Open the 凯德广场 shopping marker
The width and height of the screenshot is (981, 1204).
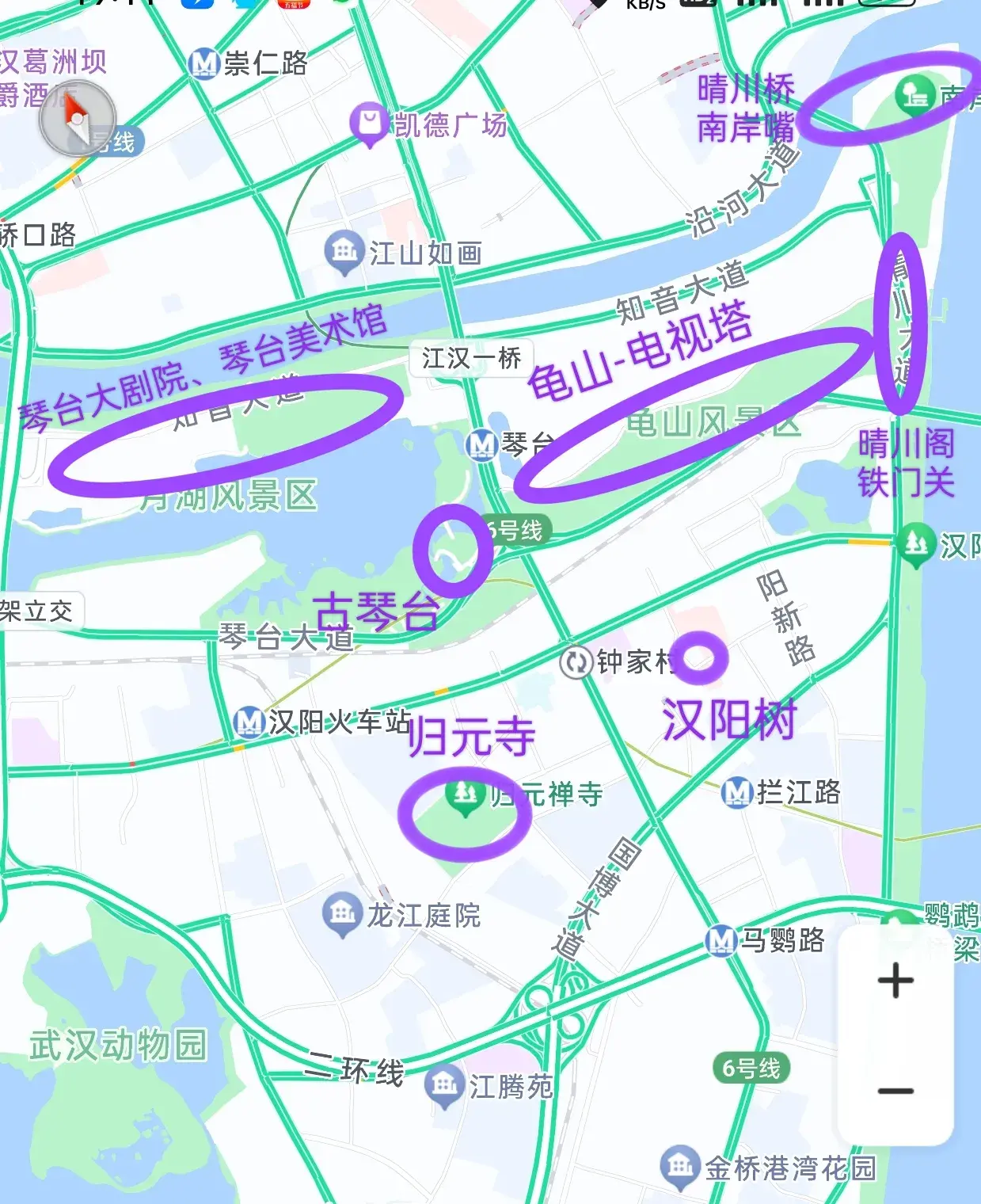tap(368, 123)
